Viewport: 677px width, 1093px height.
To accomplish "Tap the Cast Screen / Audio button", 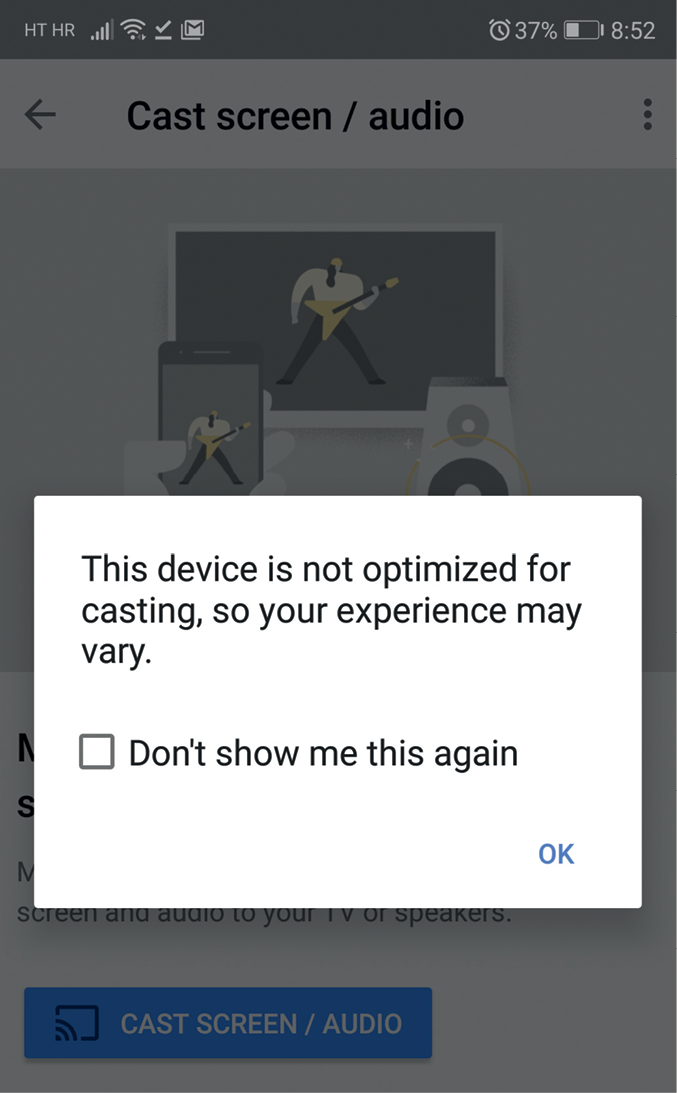I will pos(228,1023).
